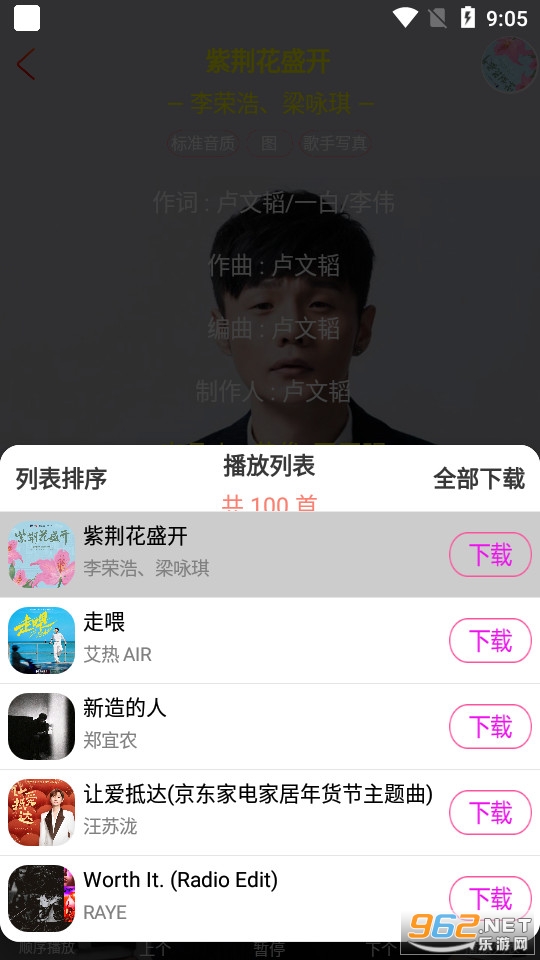The height and width of the screenshot is (960, 540).
Task: Play 让爱抵达 by 汪苏泷
Action: (270, 812)
